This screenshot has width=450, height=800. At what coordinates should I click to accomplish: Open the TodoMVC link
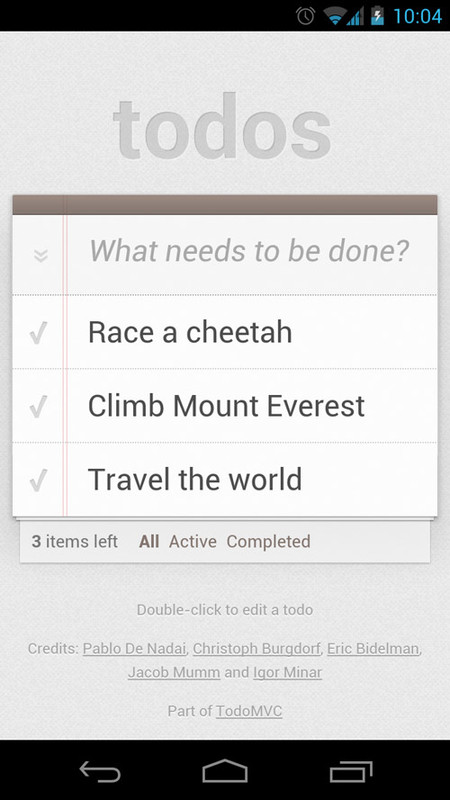coord(249,711)
